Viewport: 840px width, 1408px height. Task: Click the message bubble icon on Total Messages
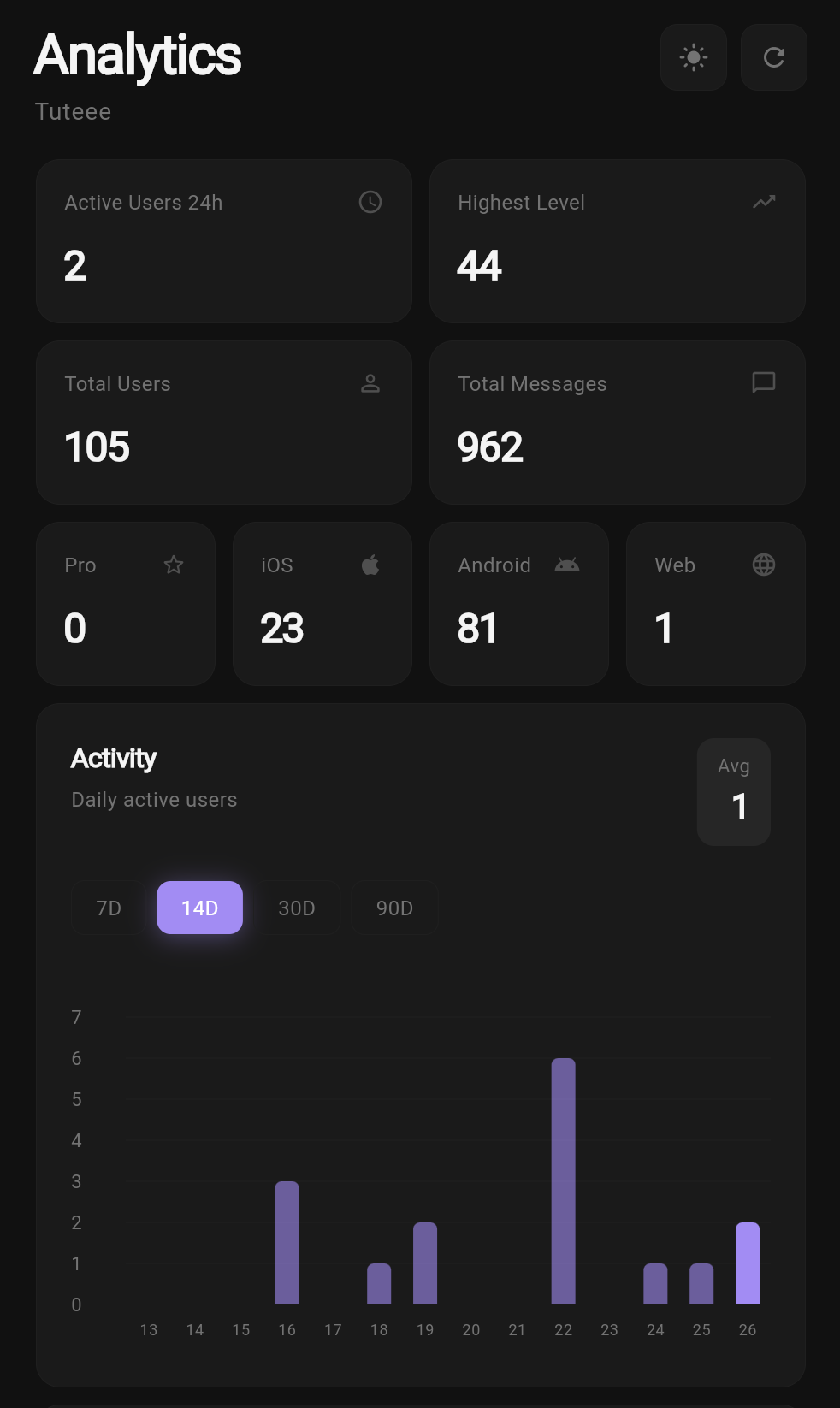click(763, 383)
